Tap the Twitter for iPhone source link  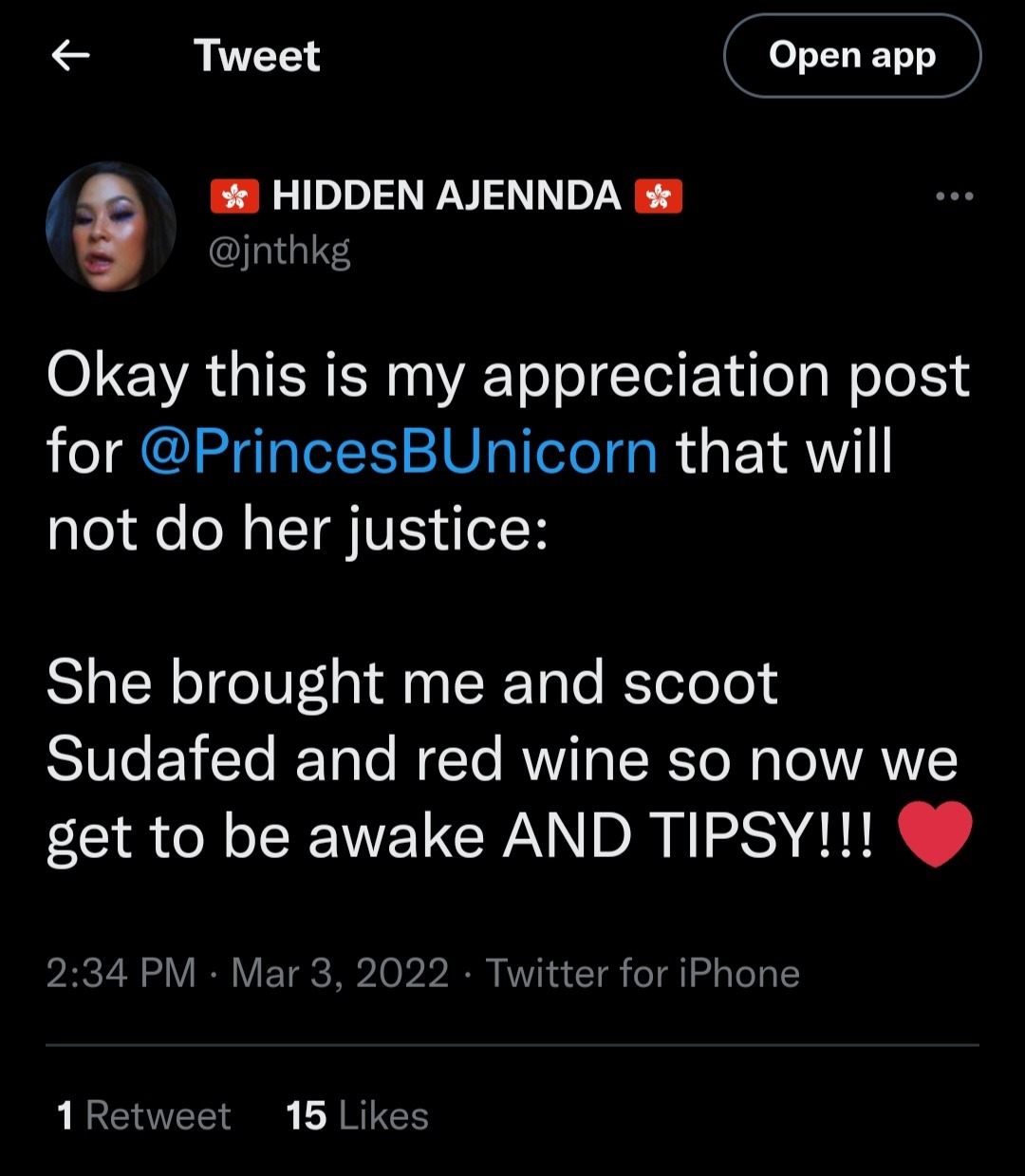(643, 973)
